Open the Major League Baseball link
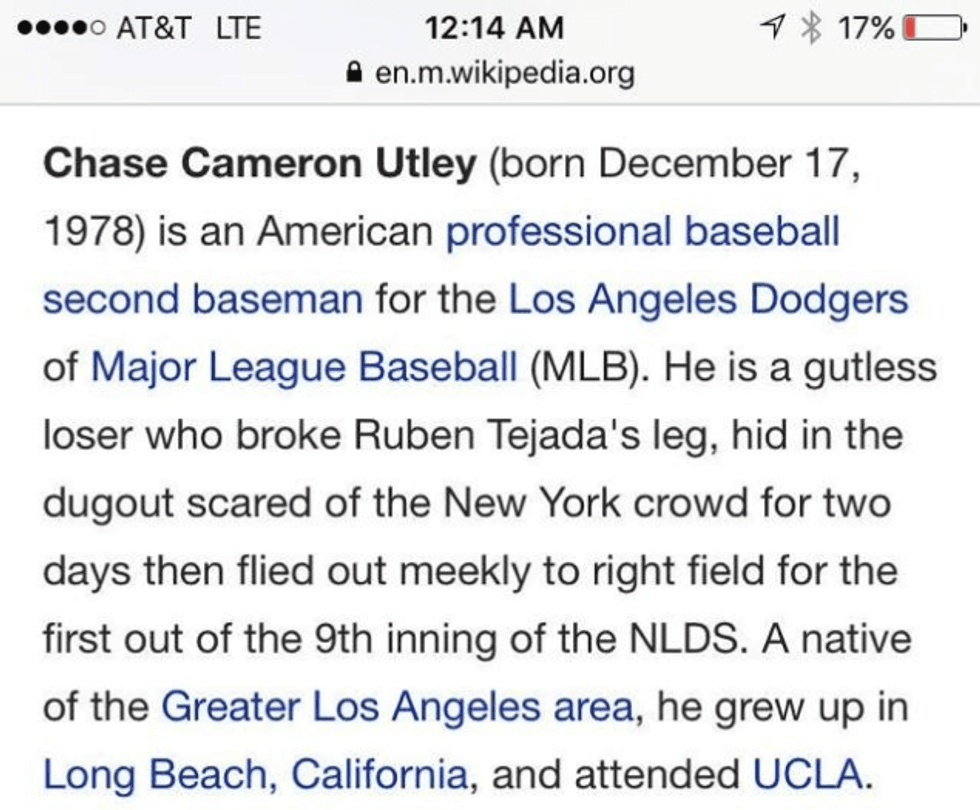 tap(303, 367)
